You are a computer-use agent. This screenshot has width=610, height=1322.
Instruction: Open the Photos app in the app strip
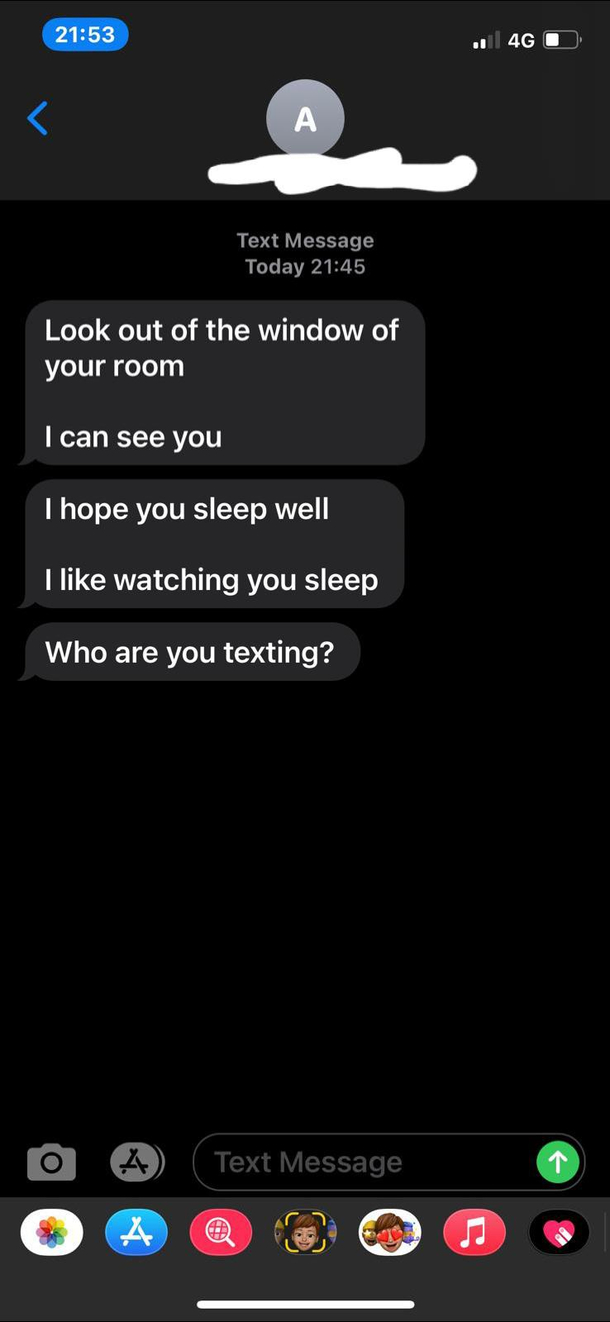click(52, 1232)
